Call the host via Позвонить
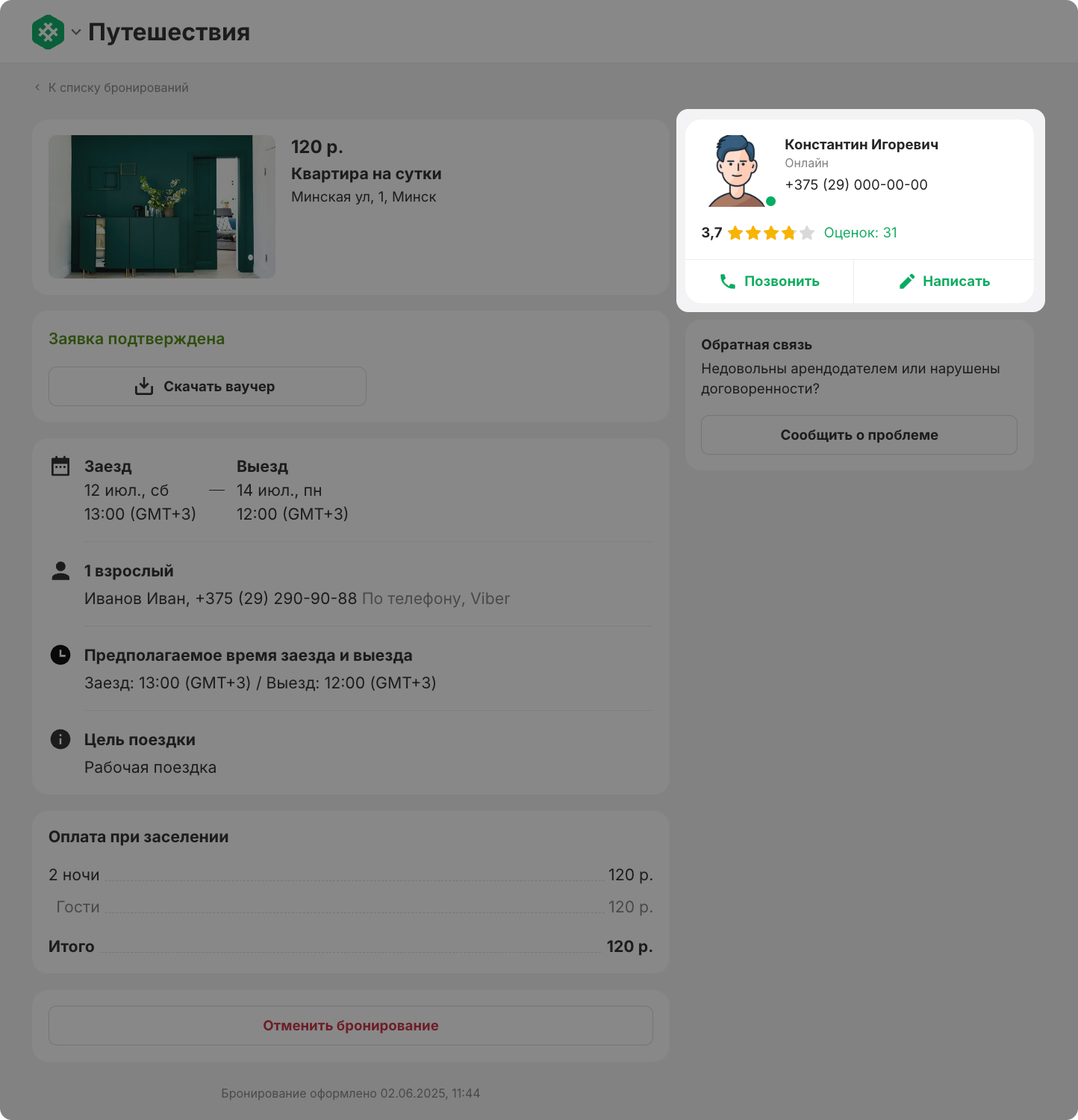The width and height of the screenshot is (1078, 1120). click(x=769, y=281)
